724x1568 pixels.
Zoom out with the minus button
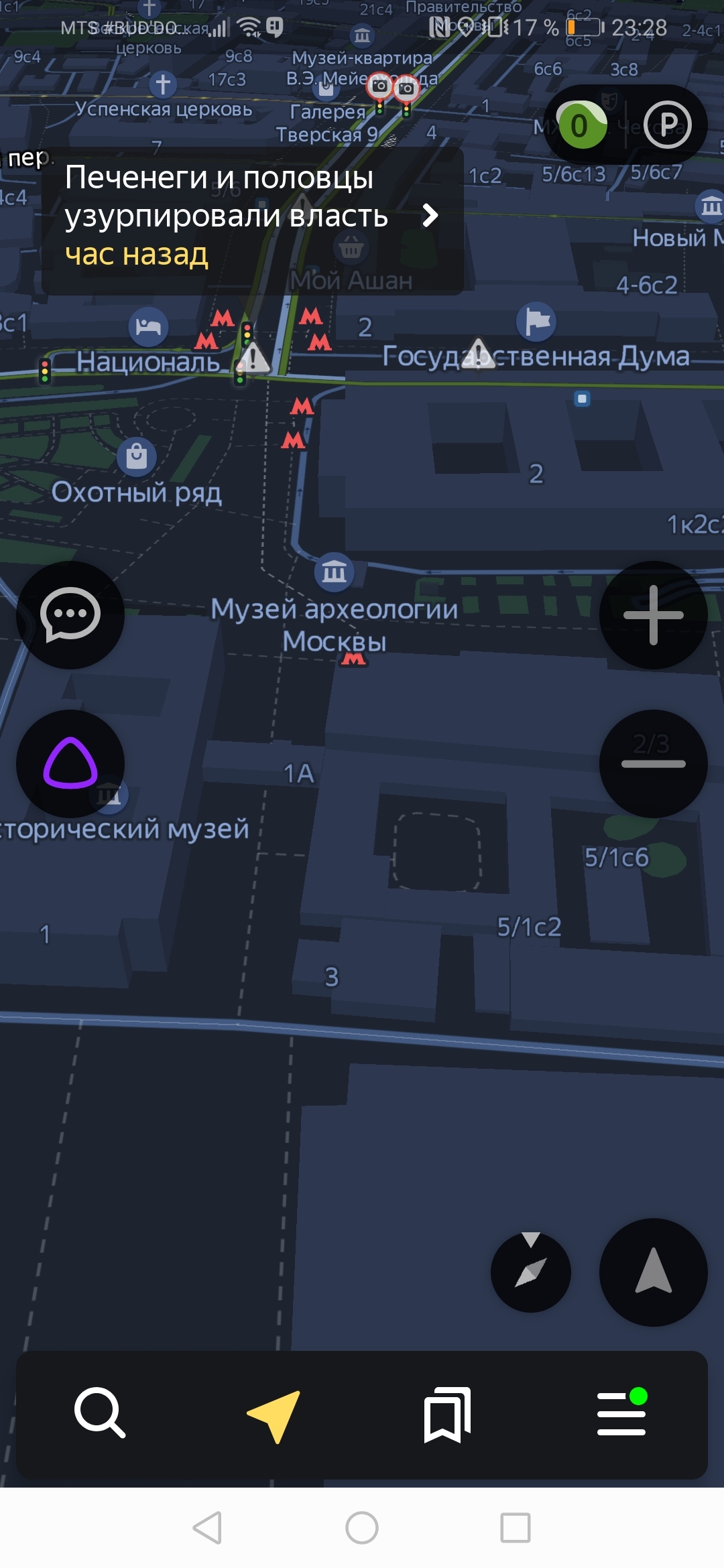click(x=653, y=764)
